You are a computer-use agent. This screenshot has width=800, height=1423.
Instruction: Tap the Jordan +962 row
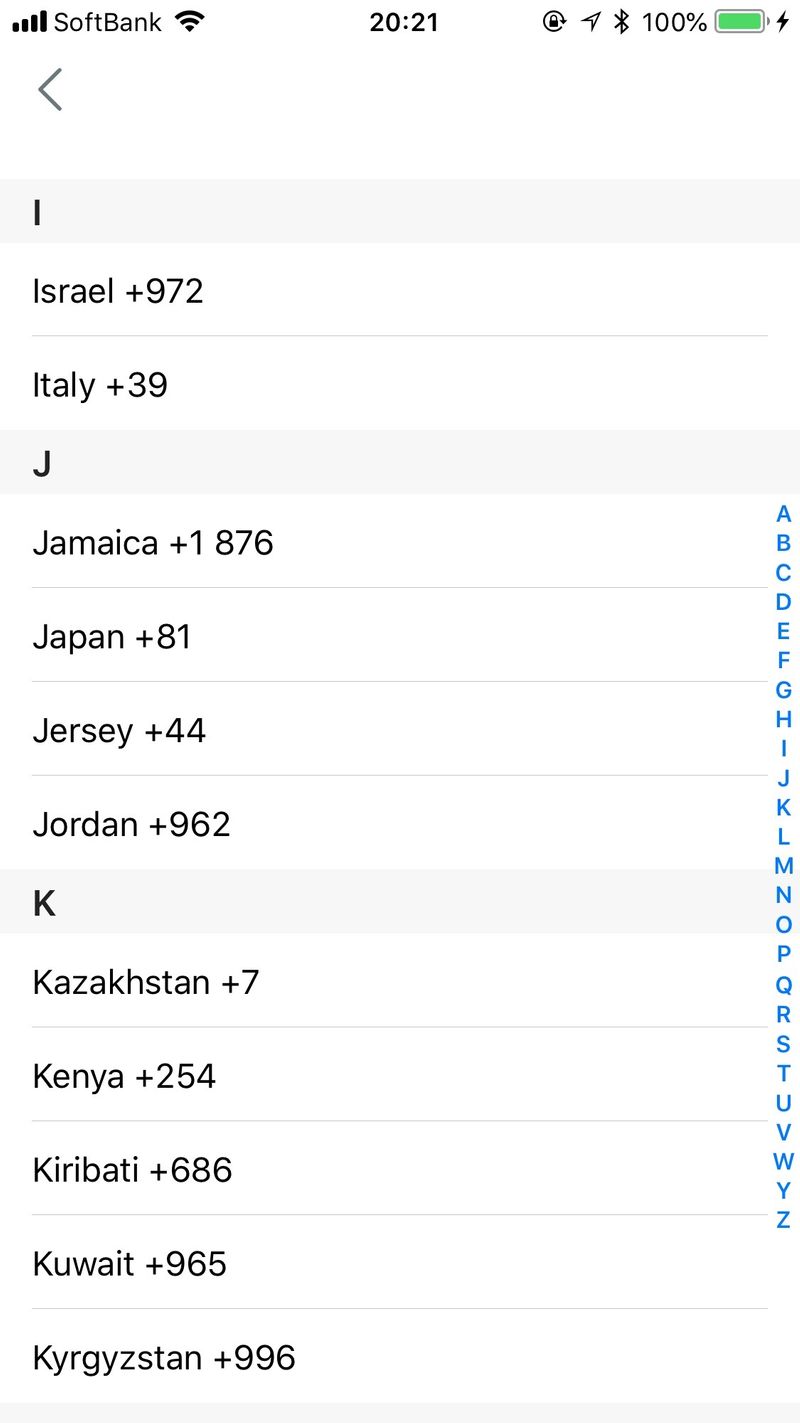pos(131,825)
